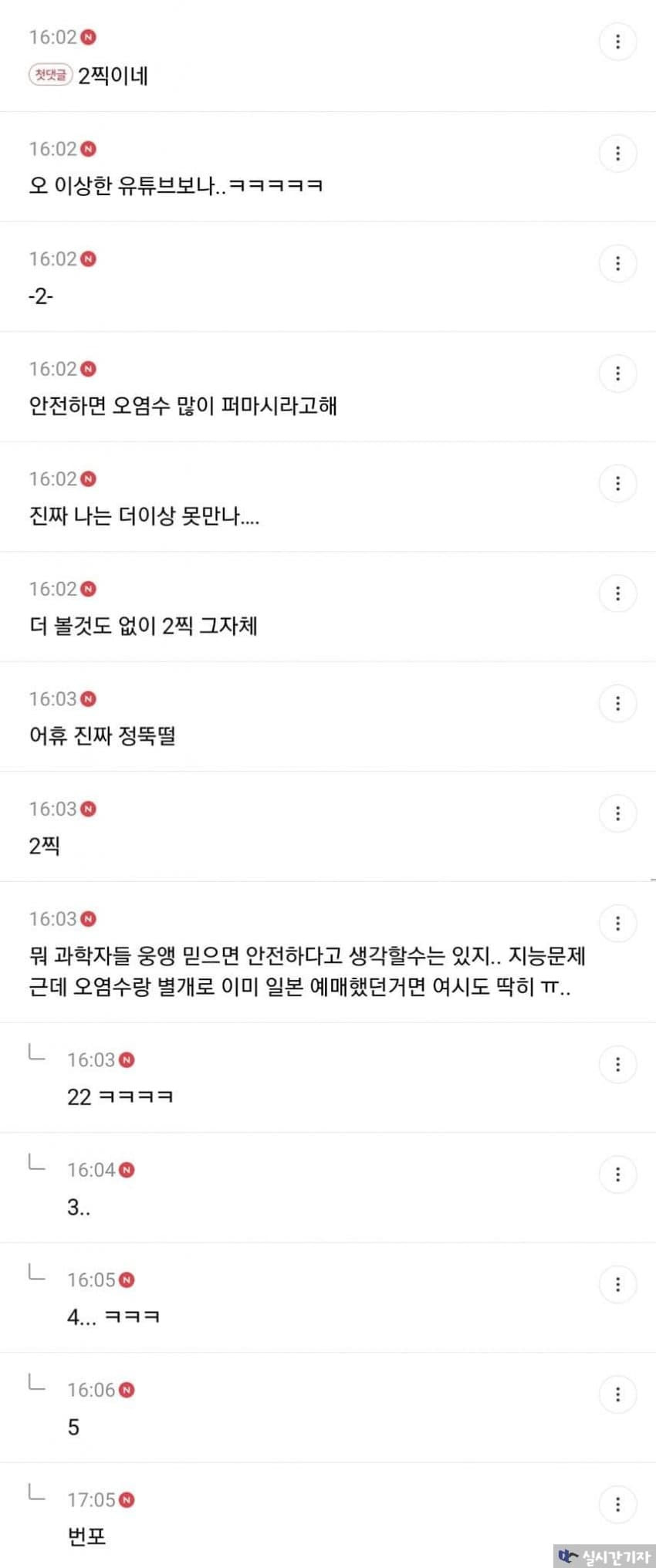This screenshot has width=656, height=1568.
Task: Open options for the 17:05 reply "번포"
Action: click(617, 1505)
